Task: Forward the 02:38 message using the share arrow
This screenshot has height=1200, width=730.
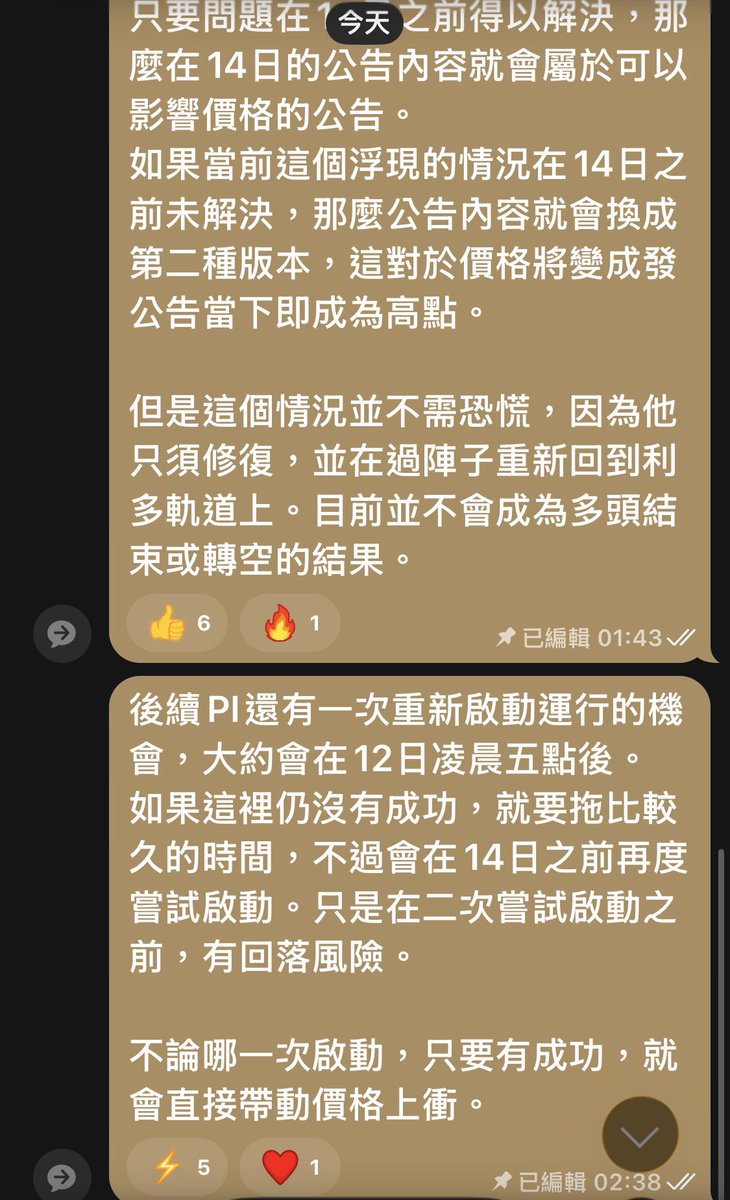Action: (62, 1175)
